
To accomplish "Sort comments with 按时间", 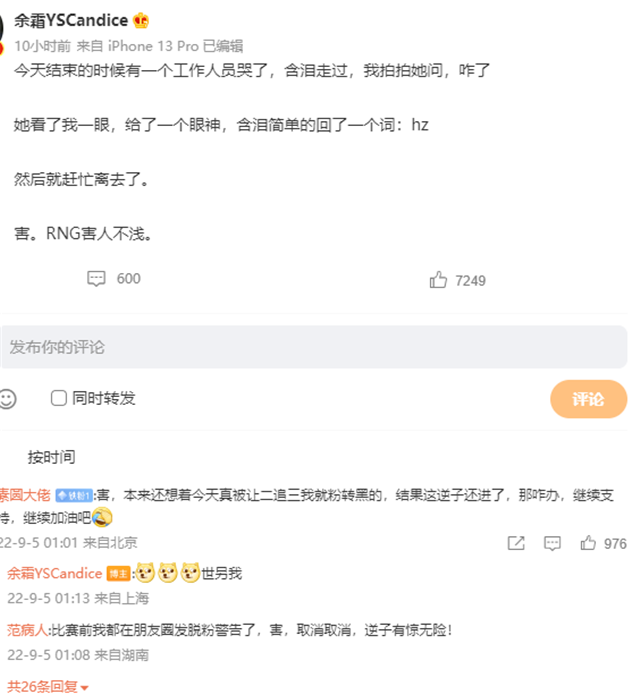I will click(x=51, y=457).
